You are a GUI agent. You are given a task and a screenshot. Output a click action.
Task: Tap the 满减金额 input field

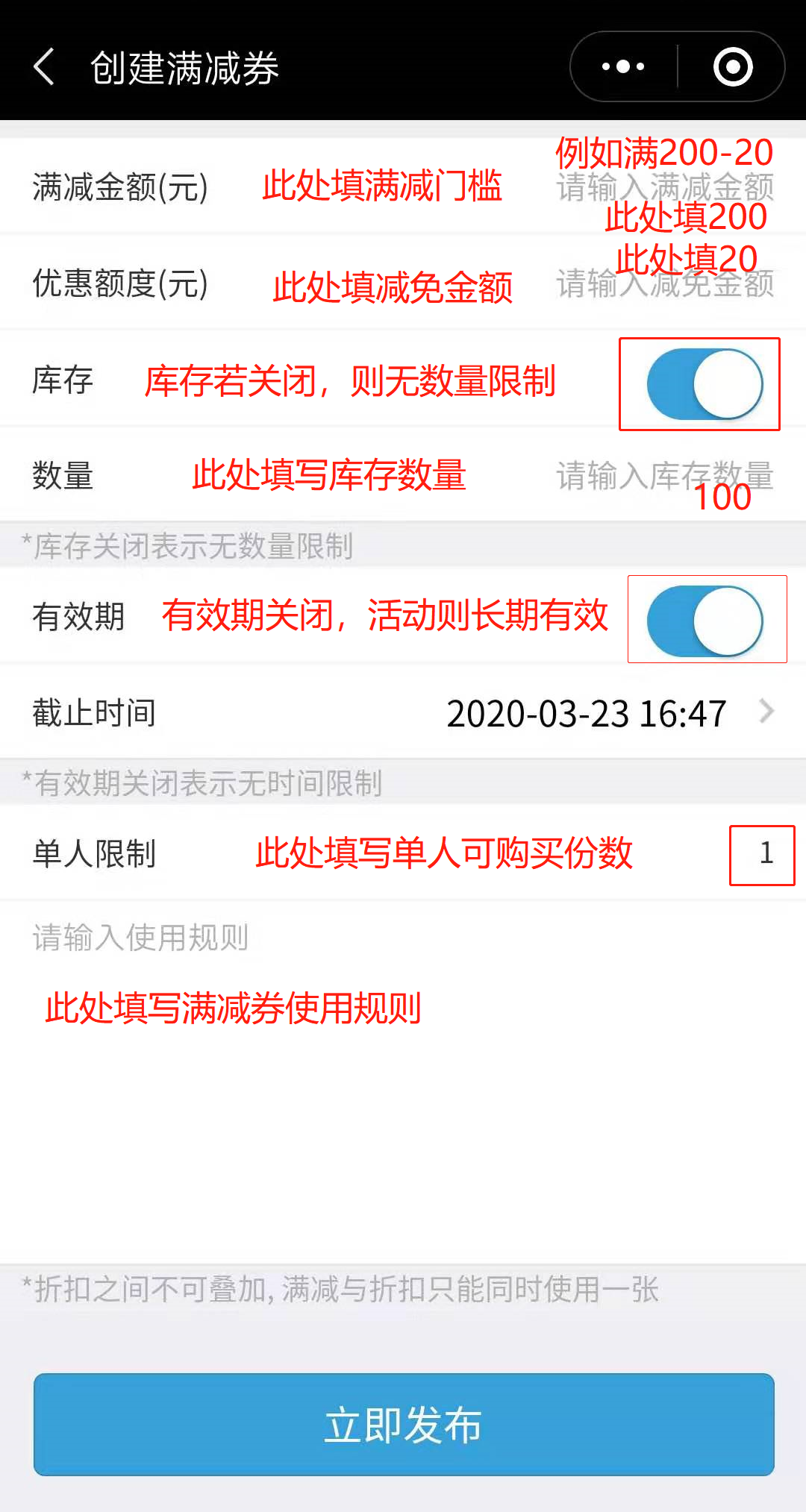(664, 186)
